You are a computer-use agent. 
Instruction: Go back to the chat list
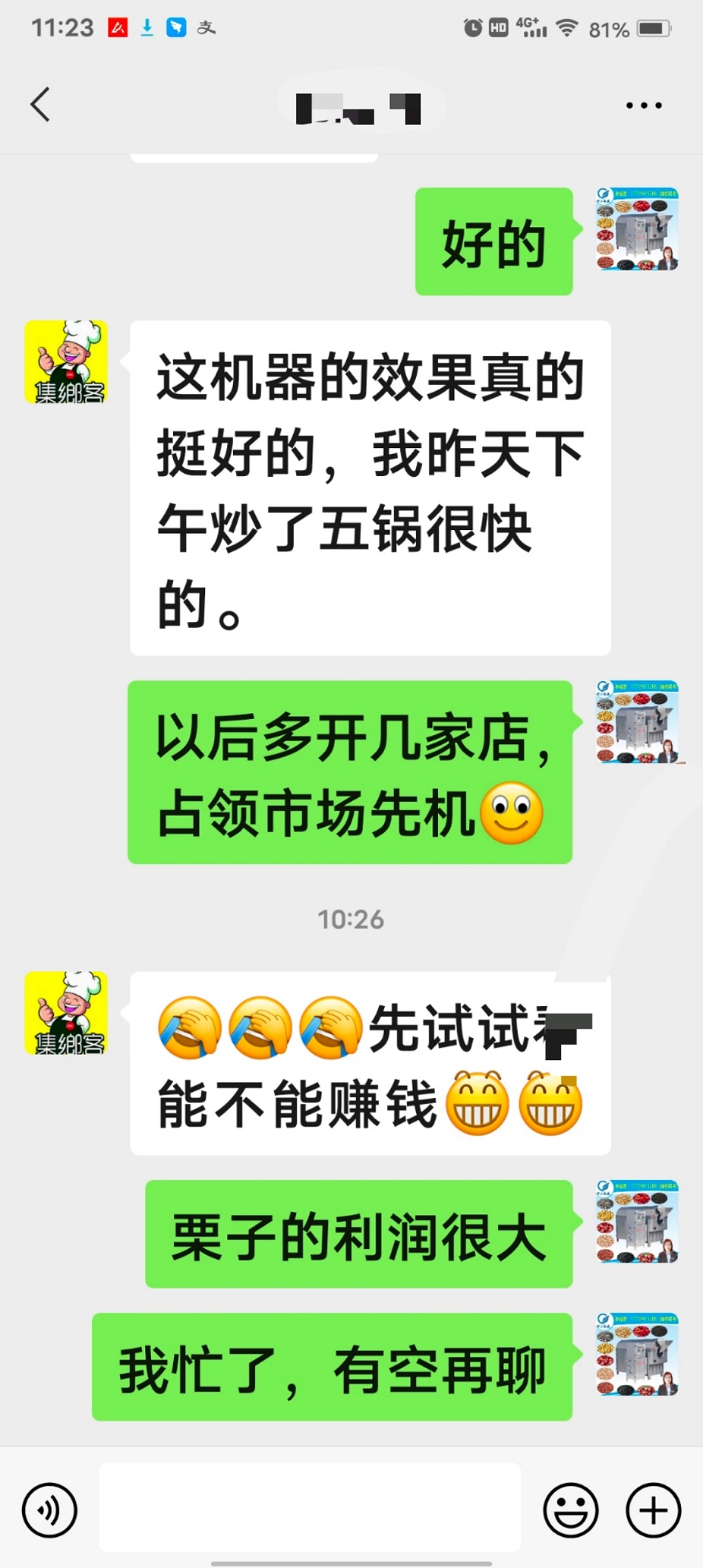[x=41, y=104]
